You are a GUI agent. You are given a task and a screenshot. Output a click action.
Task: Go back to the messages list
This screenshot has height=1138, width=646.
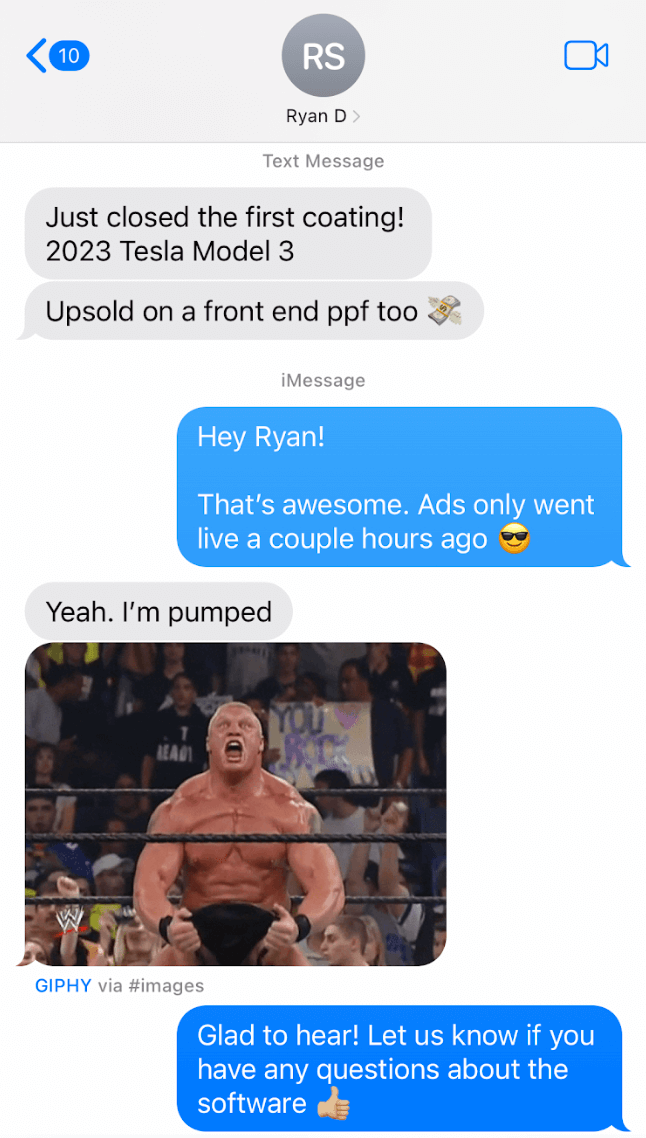(56, 56)
